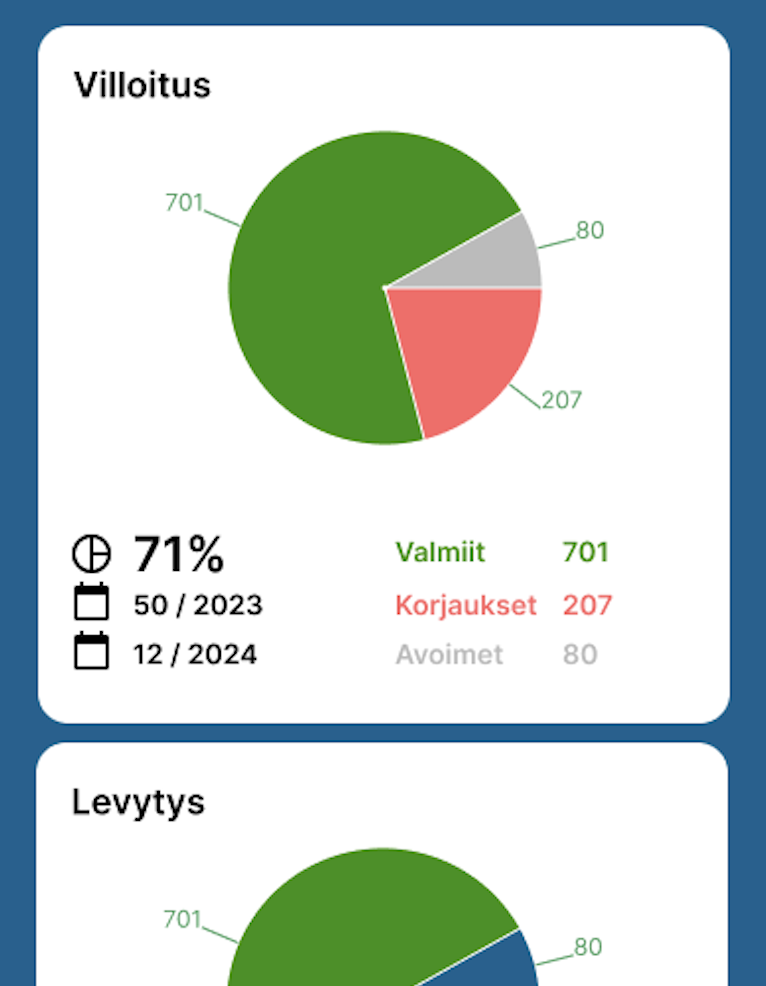Open the Villoitus card
Viewport: 766px width, 986px height.
[142, 85]
